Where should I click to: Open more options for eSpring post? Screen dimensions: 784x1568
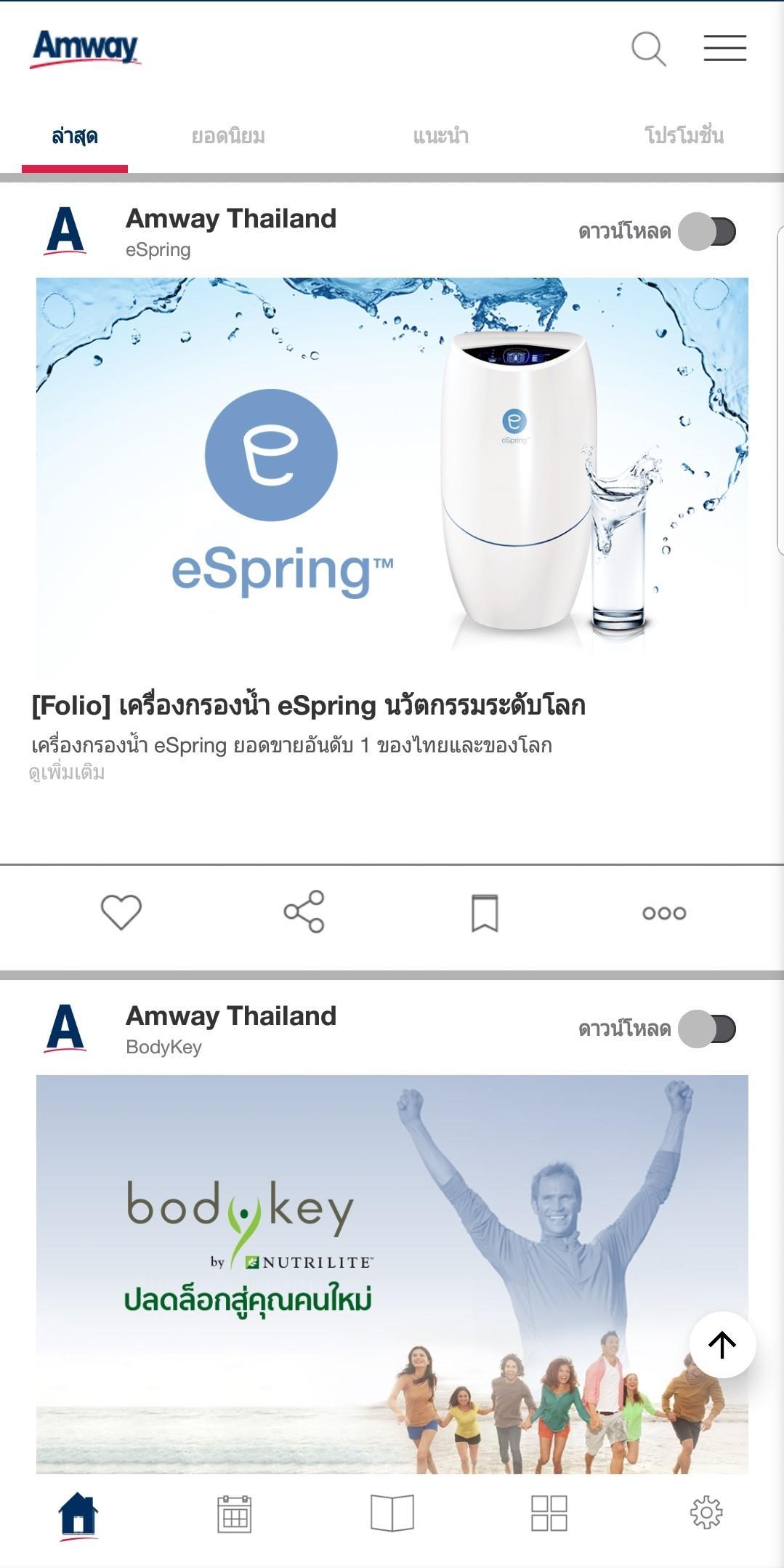(664, 913)
